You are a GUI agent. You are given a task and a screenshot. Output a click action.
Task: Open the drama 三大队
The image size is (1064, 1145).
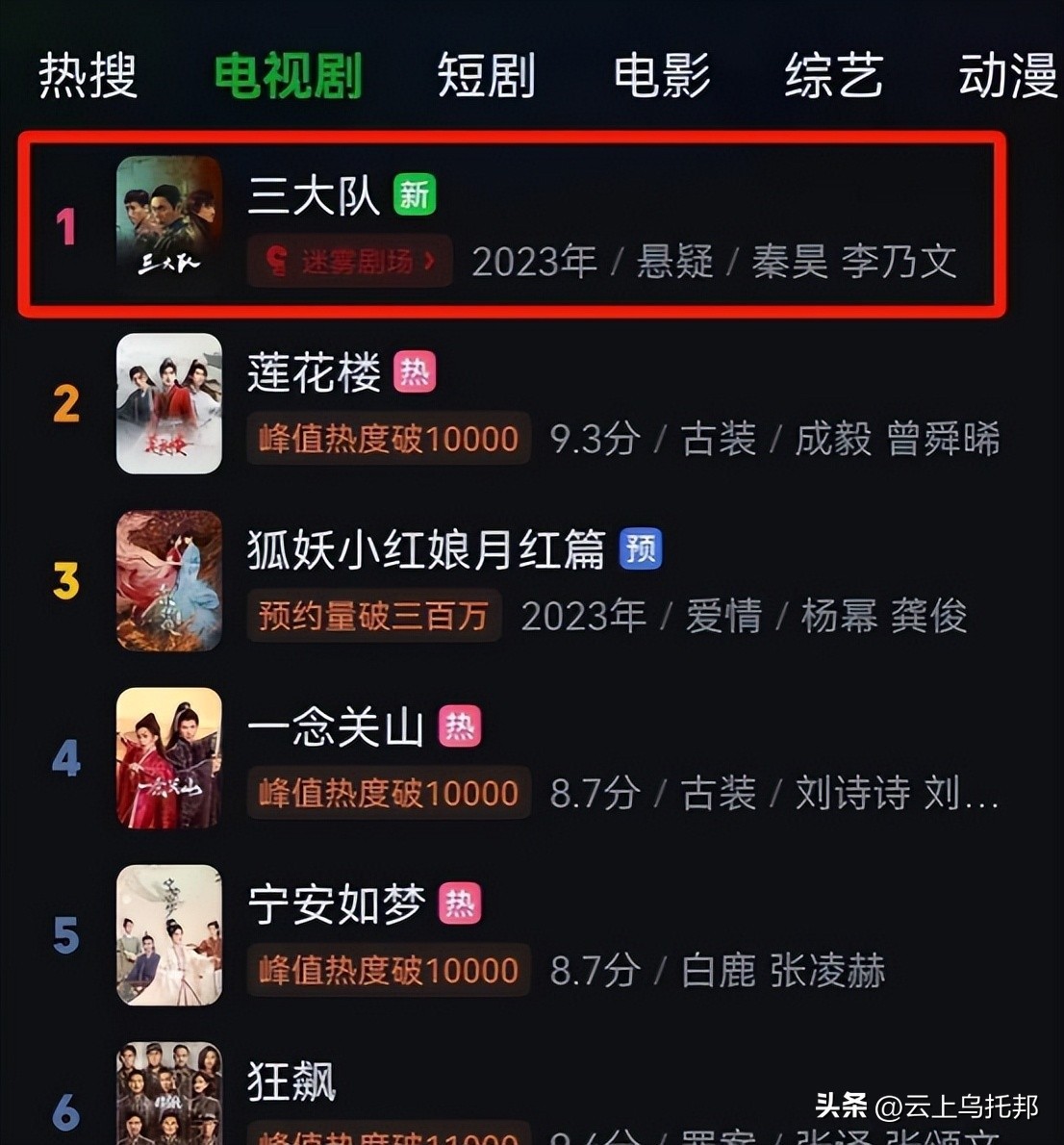point(314,196)
